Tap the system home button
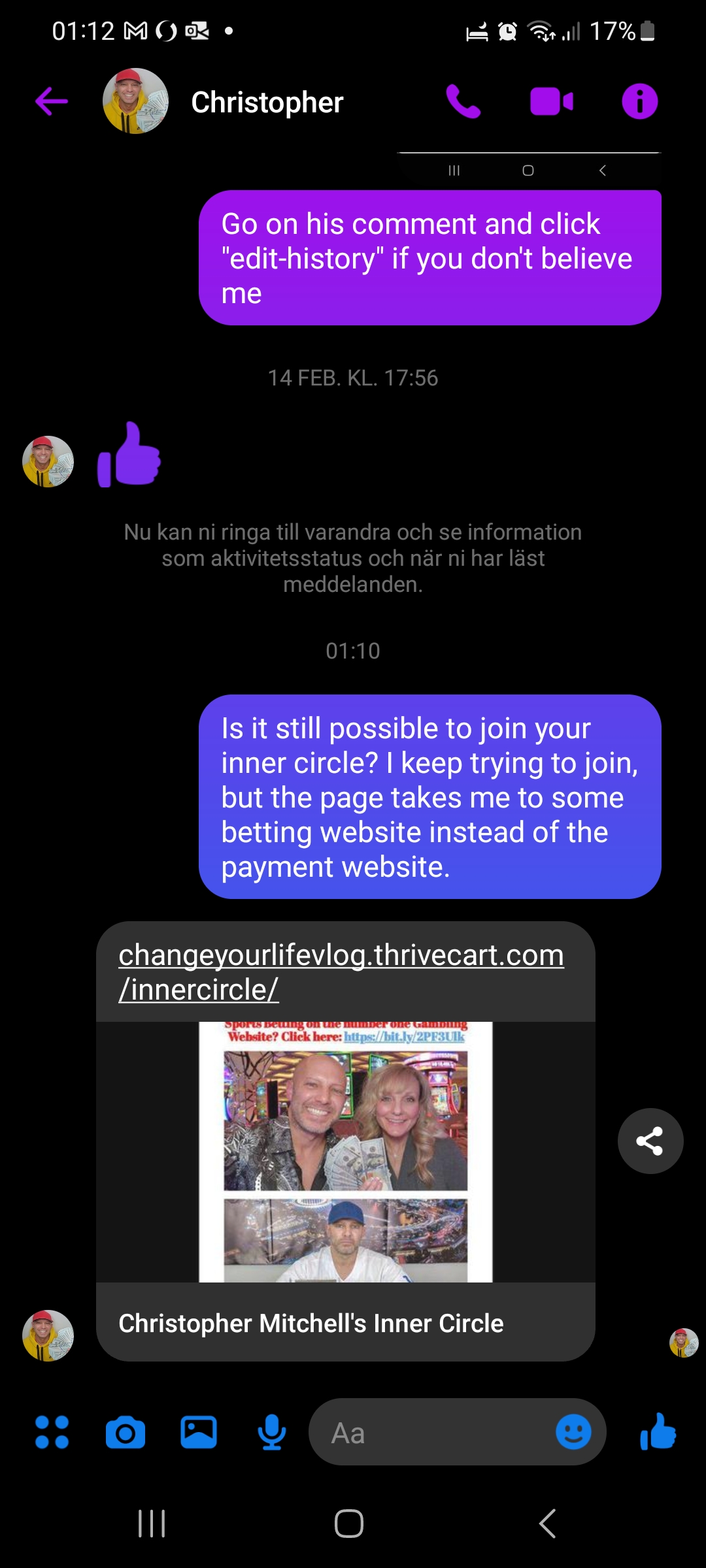This screenshot has width=706, height=1568. [349, 1524]
